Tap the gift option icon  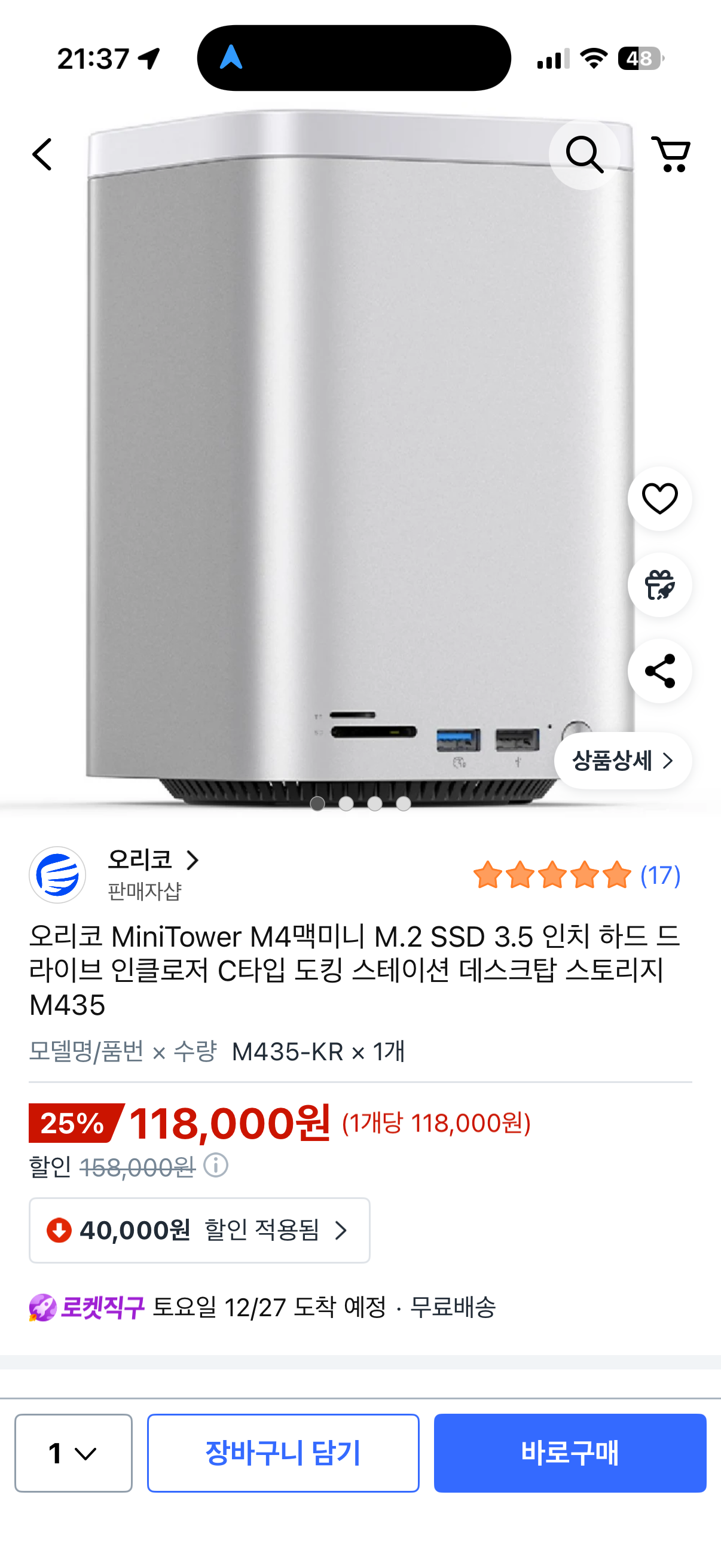(659, 585)
